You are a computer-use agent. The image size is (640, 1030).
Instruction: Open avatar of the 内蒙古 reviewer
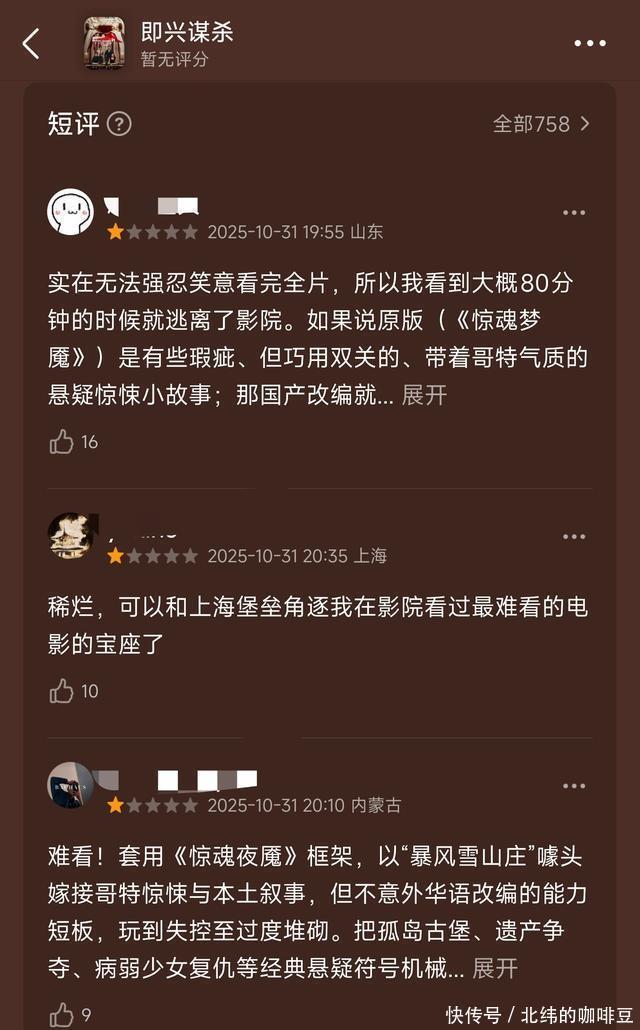(x=70, y=785)
